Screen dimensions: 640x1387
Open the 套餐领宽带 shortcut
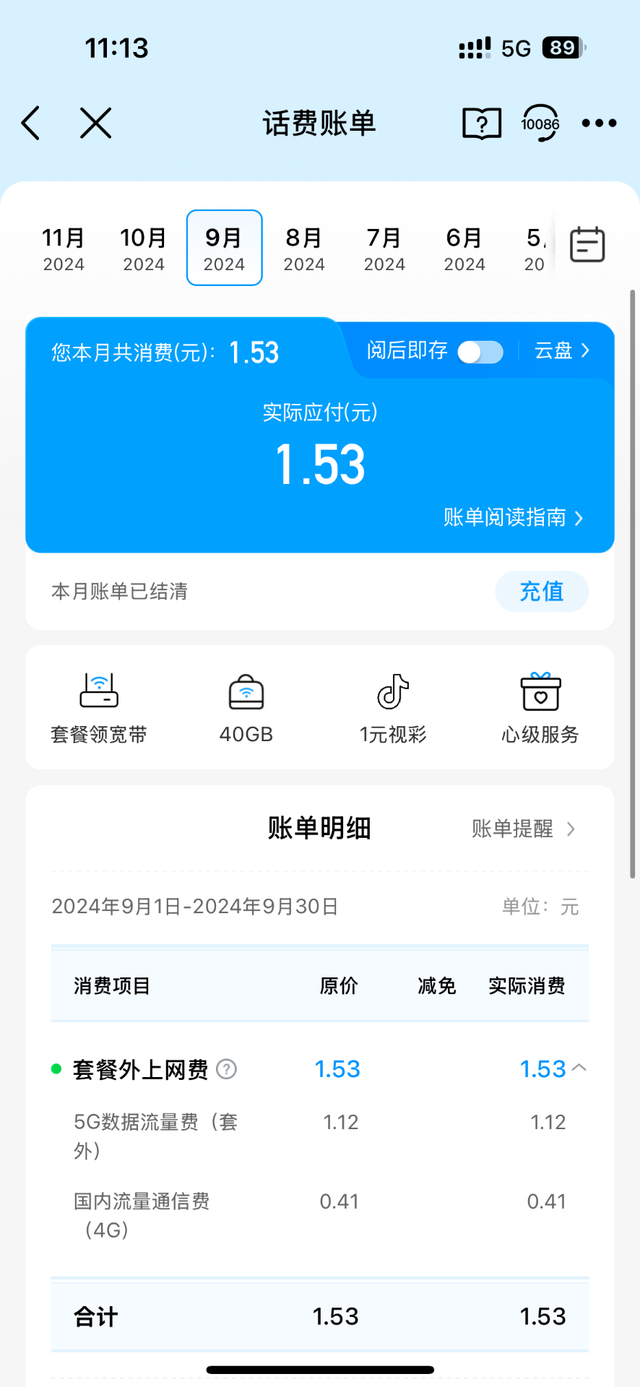pyautogui.click(x=99, y=707)
